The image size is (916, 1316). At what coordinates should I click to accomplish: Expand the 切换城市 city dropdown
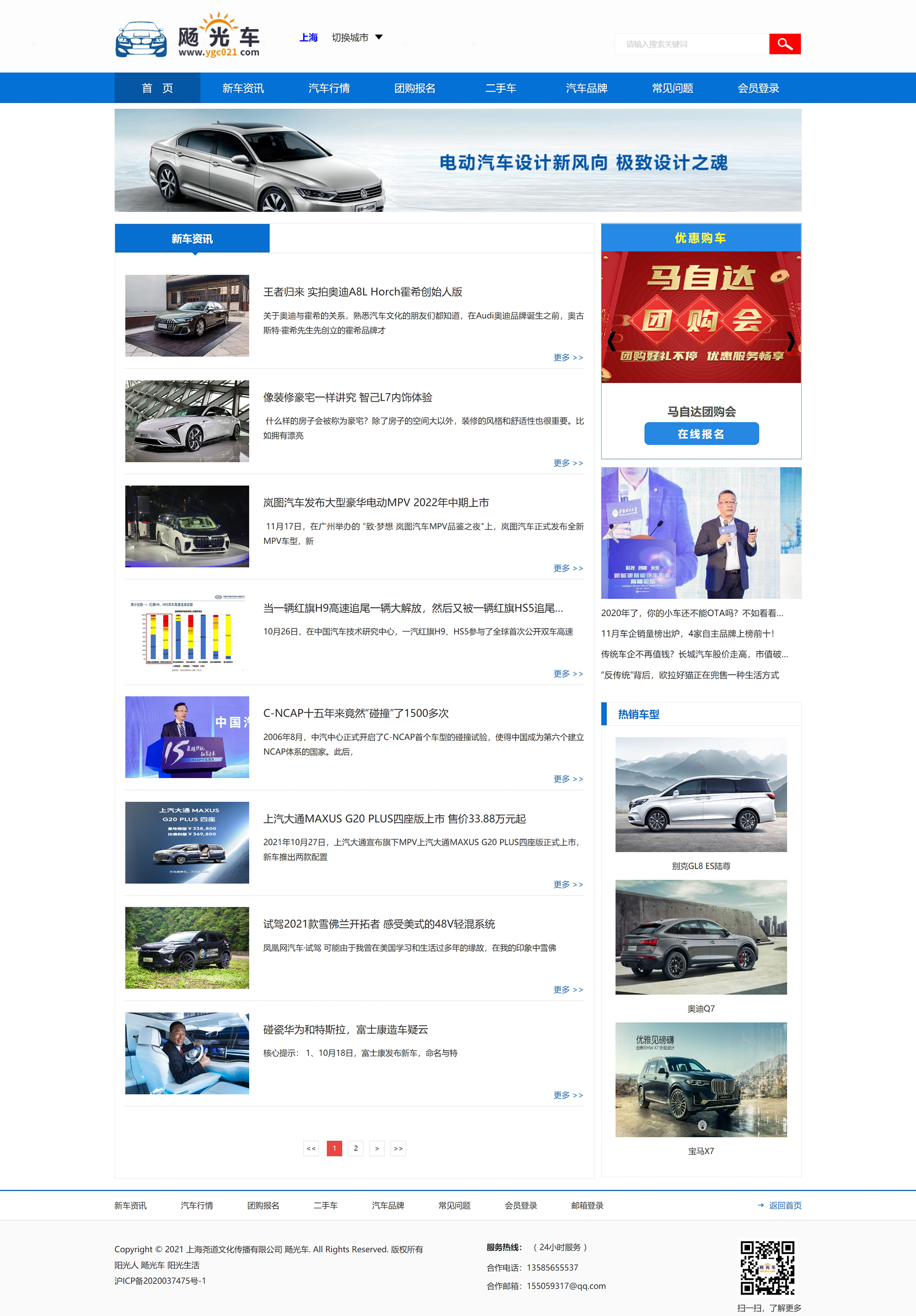(357, 37)
